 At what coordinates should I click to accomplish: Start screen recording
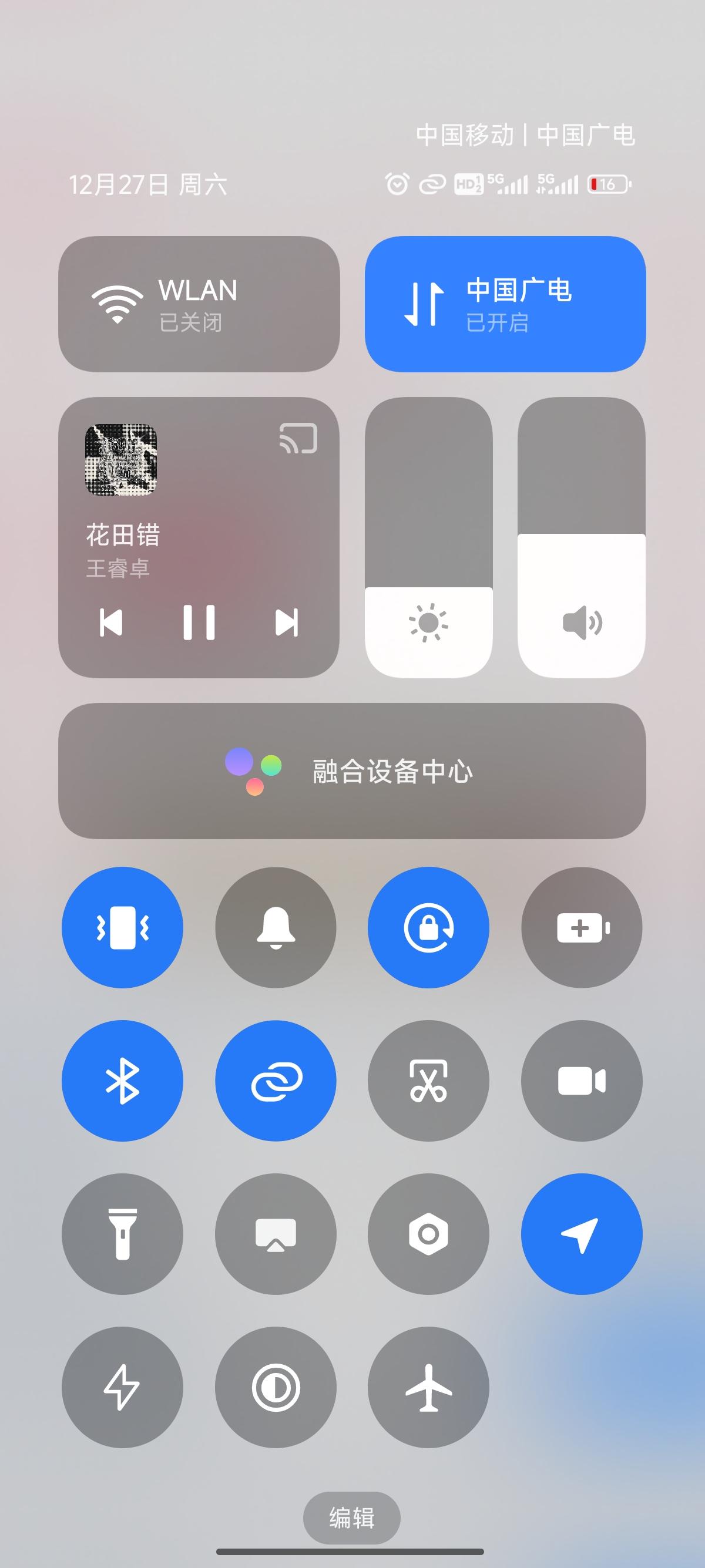point(582,1081)
